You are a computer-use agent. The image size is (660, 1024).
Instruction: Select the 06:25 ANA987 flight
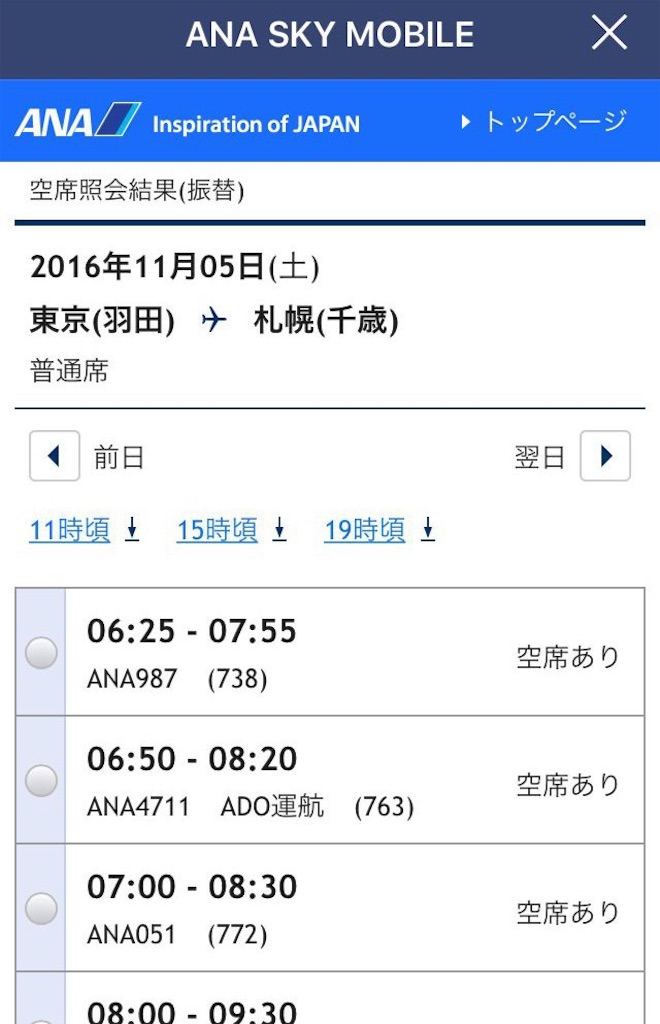click(x=41, y=653)
